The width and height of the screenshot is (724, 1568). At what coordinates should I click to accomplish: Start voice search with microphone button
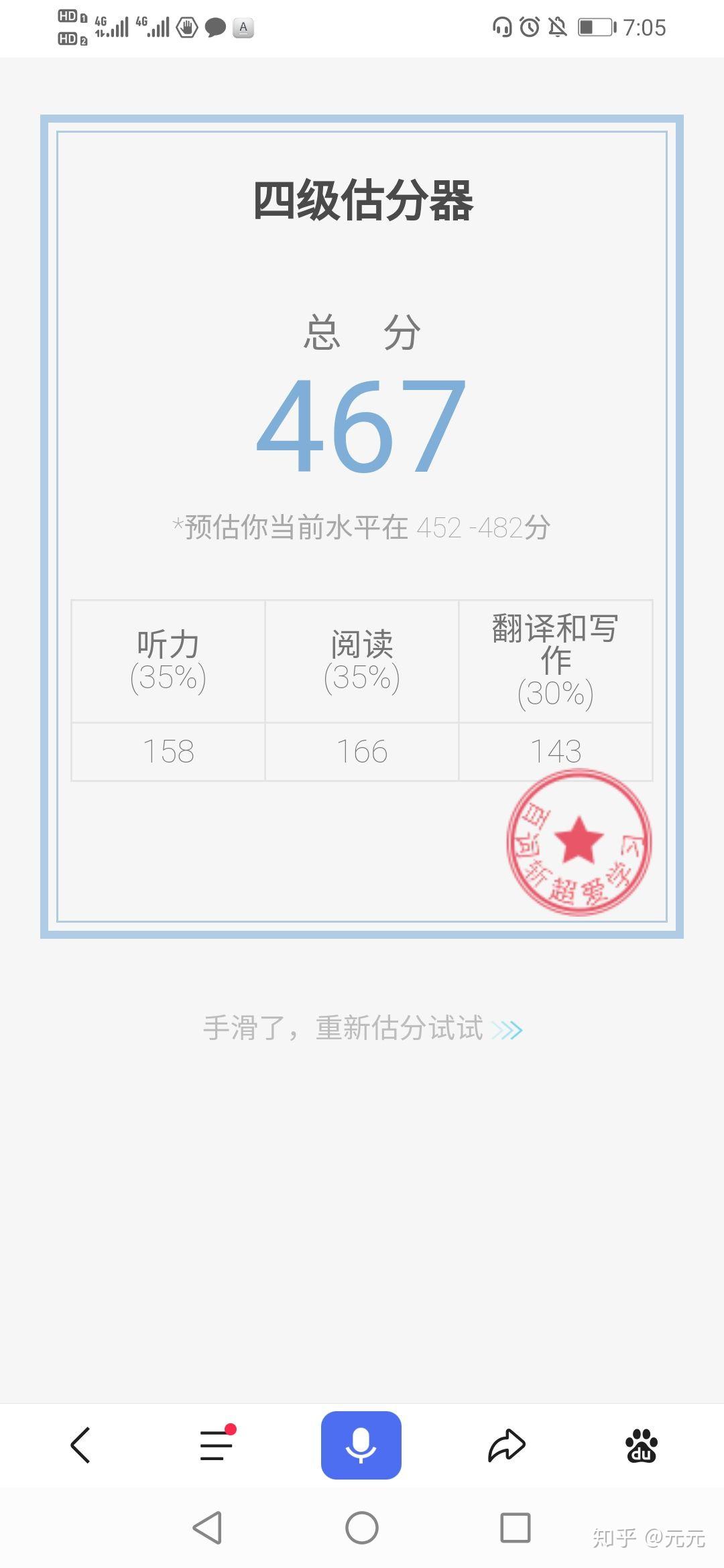pos(361,1445)
